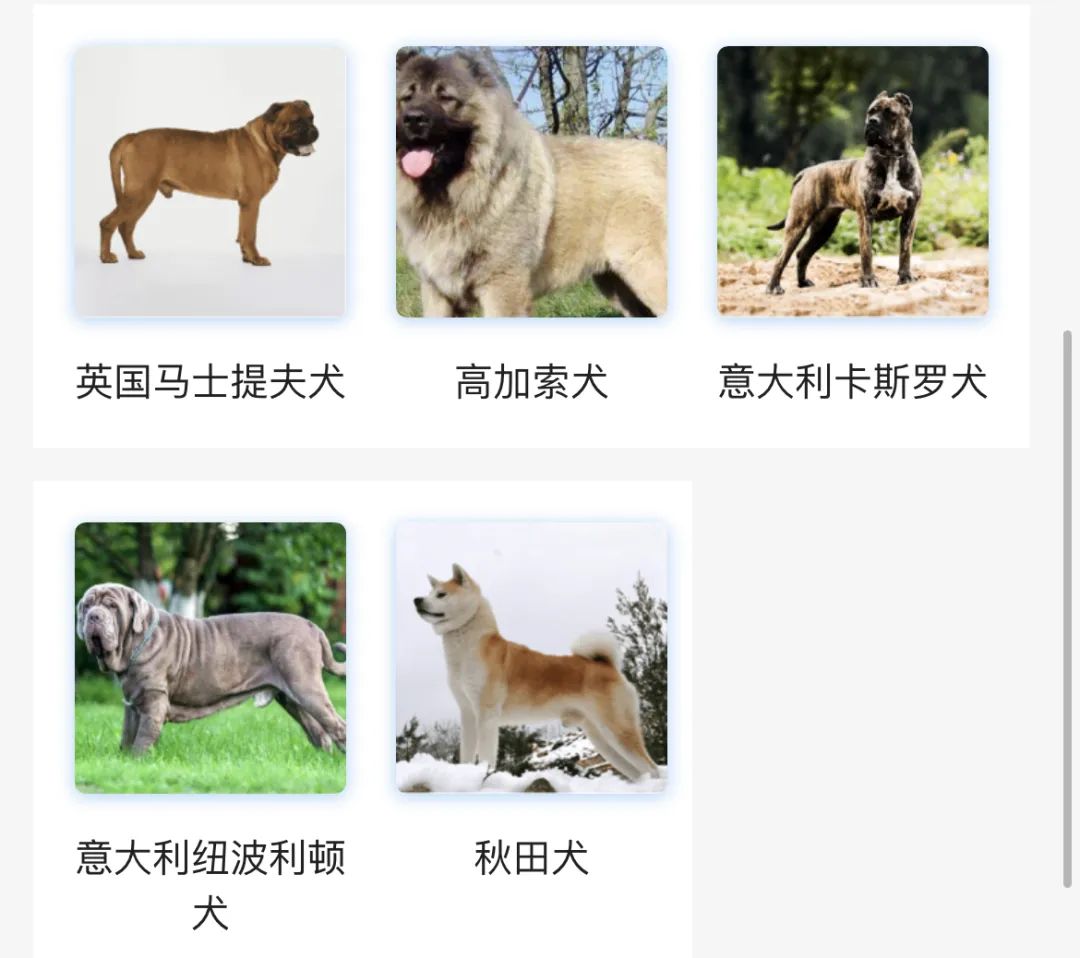This screenshot has width=1080, height=958.
Task: Open the 秋田犬 breed card
Action: (531, 658)
